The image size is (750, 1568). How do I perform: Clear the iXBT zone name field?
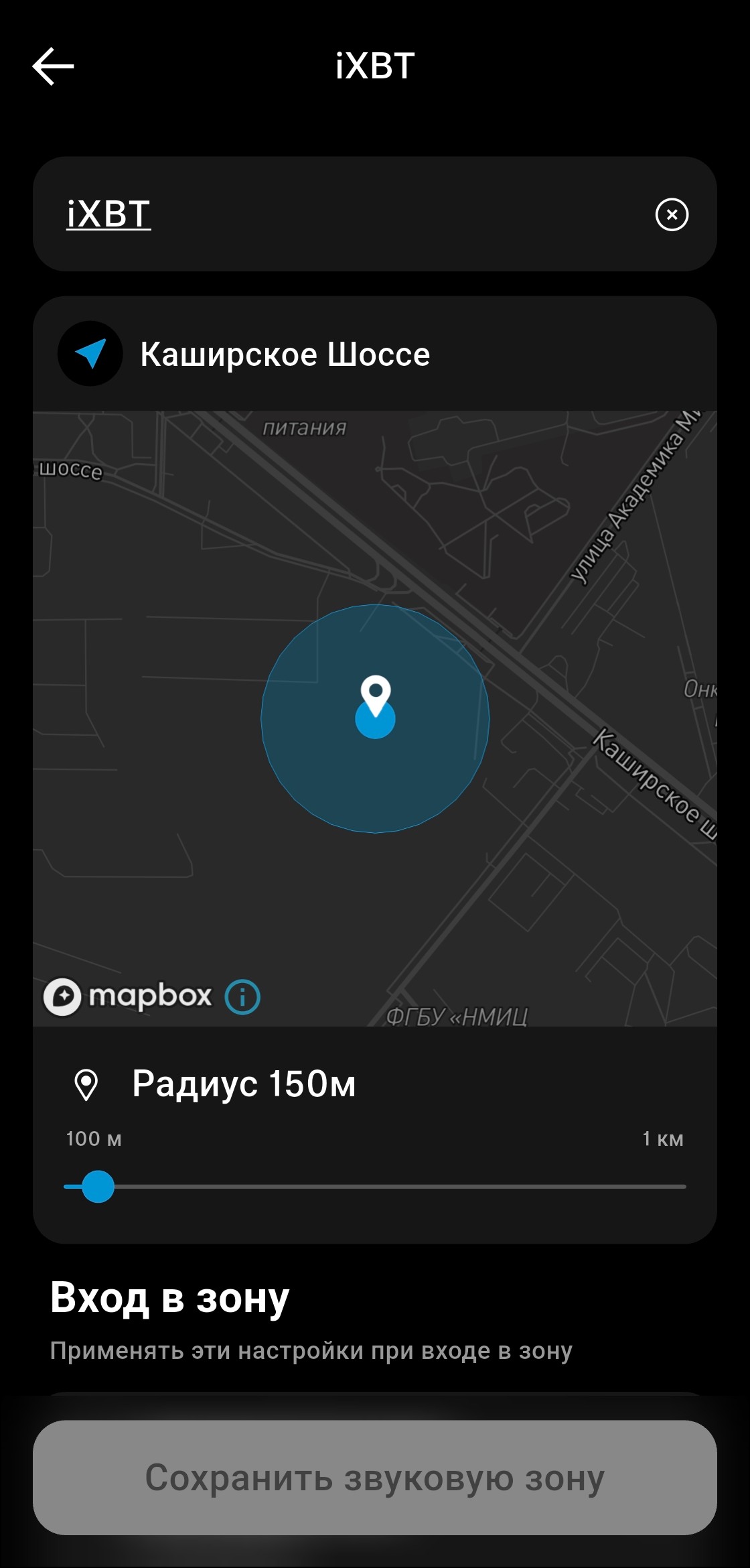click(672, 215)
